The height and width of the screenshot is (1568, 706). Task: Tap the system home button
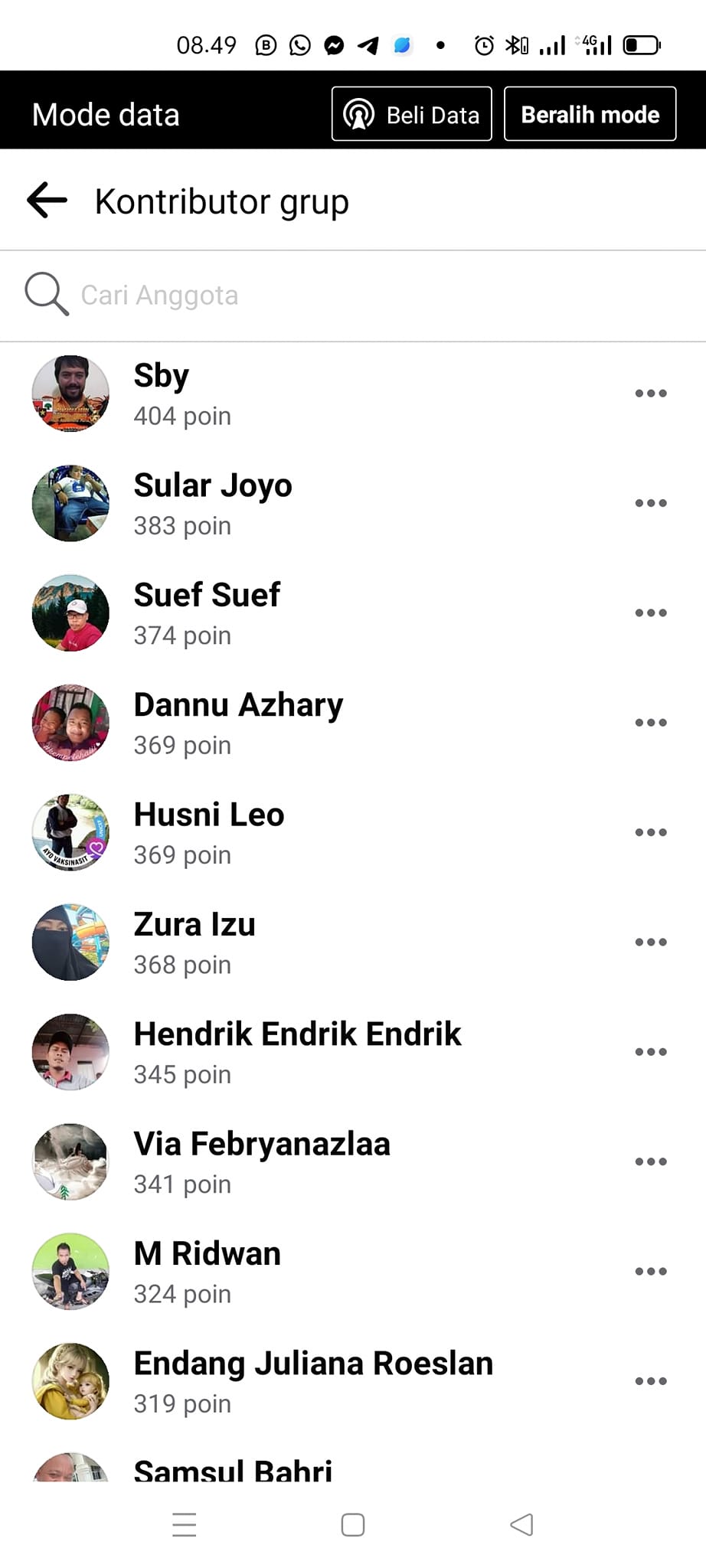(353, 1524)
